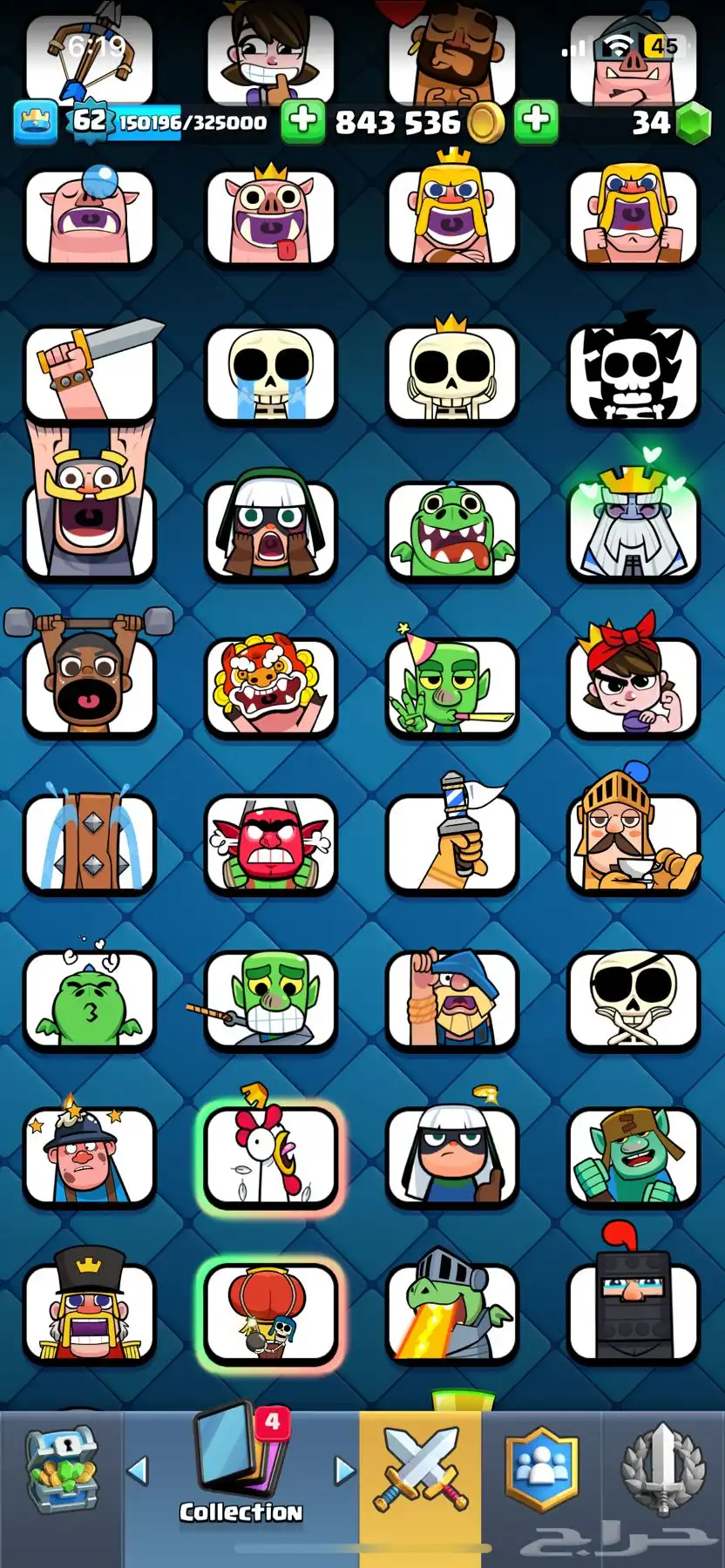Select the angry red goblin mask emote
Viewport: 725px width, 1568px height.
tap(270, 842)
